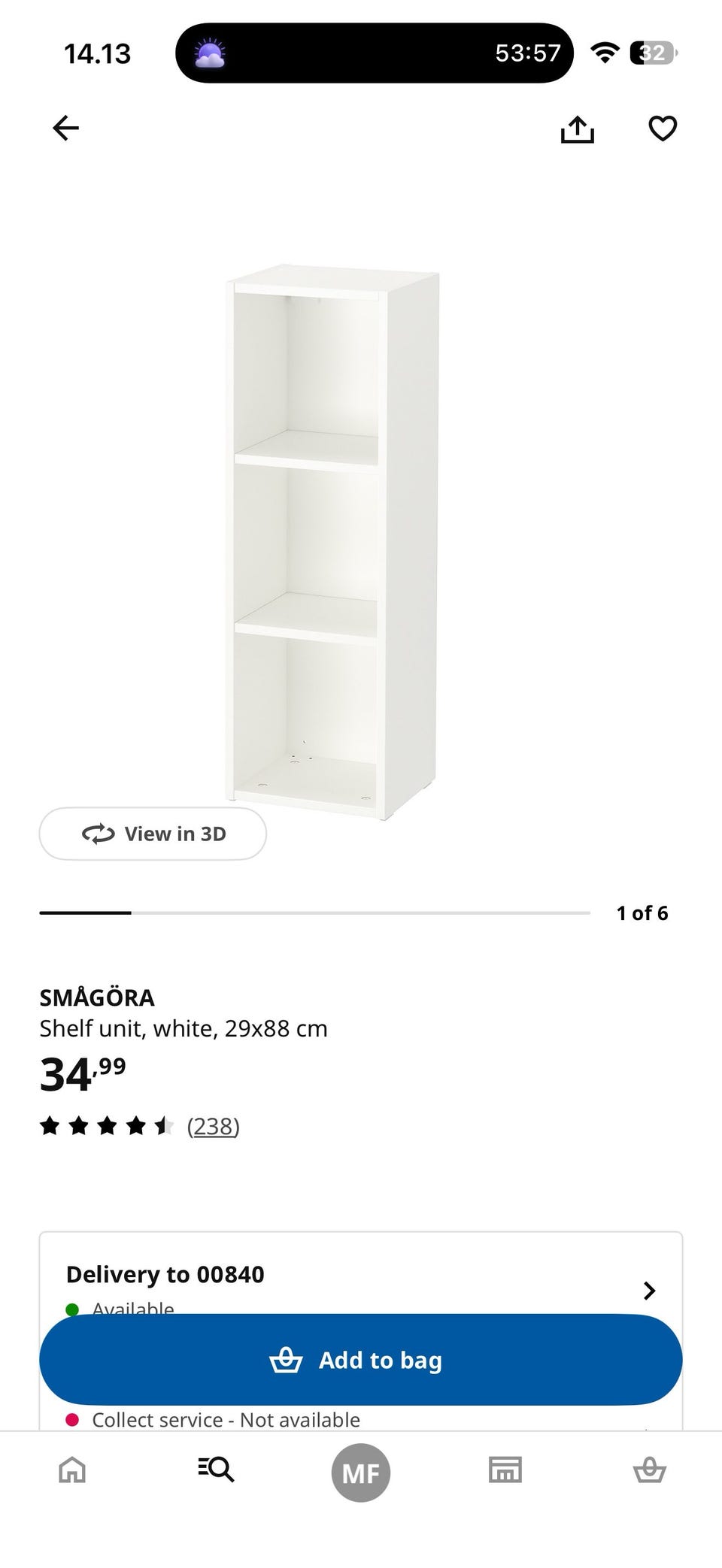Viewport: 722px width, 1568px height.
Task: Open the shelf unit product image
Action: [333, 541]
